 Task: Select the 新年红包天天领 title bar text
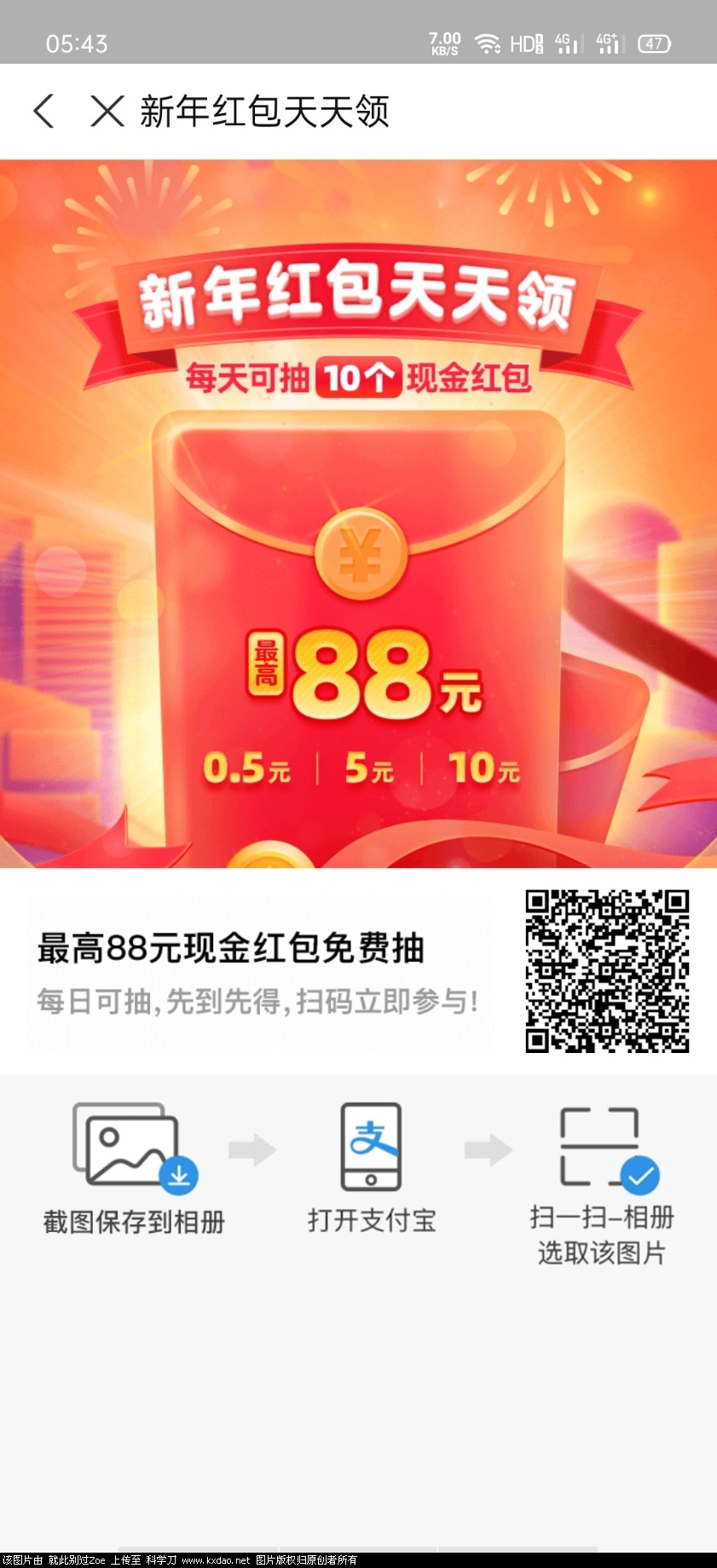coord(264,112)
